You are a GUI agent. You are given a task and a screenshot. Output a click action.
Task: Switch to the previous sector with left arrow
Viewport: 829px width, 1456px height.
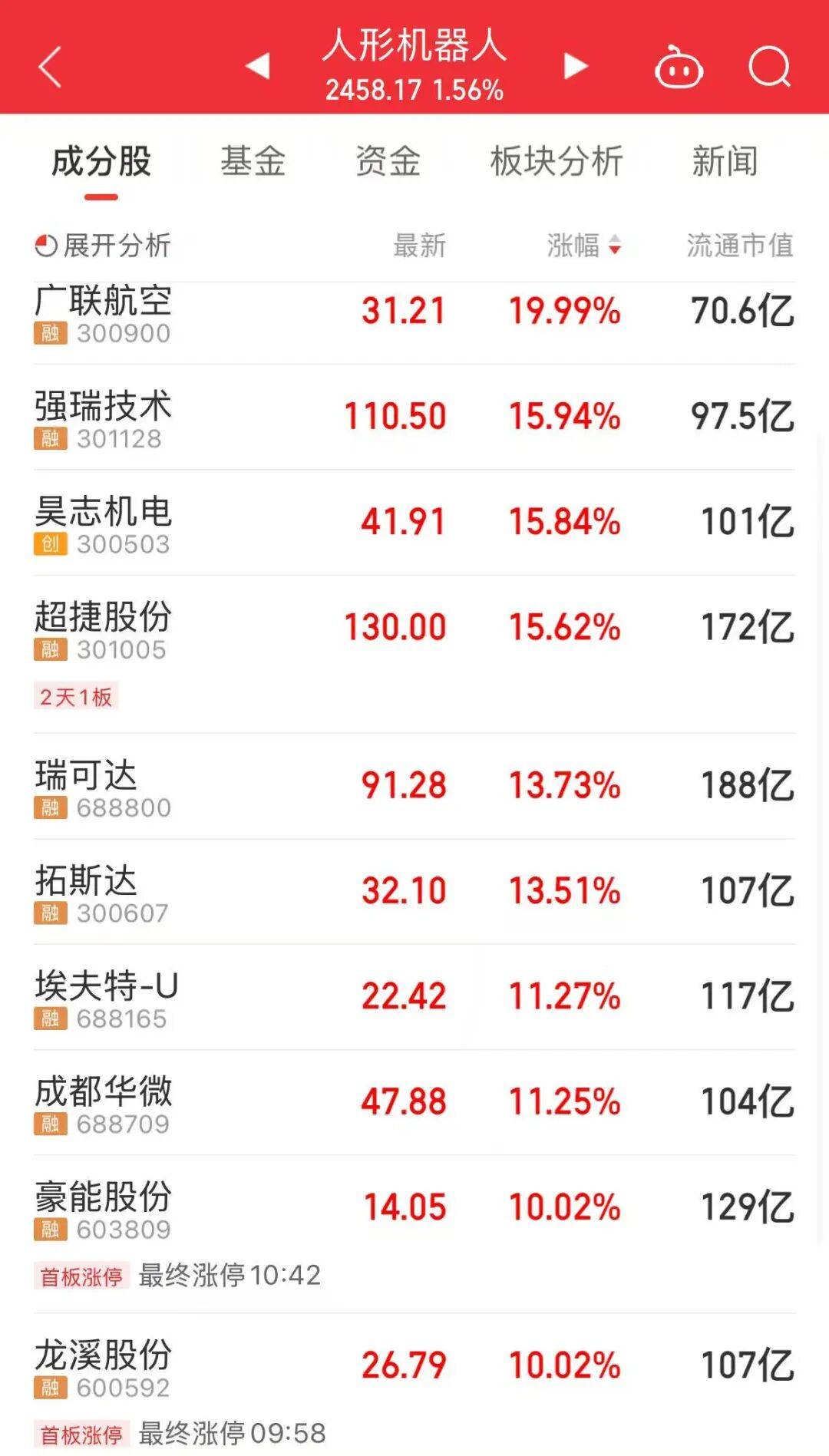pos(258,66)
